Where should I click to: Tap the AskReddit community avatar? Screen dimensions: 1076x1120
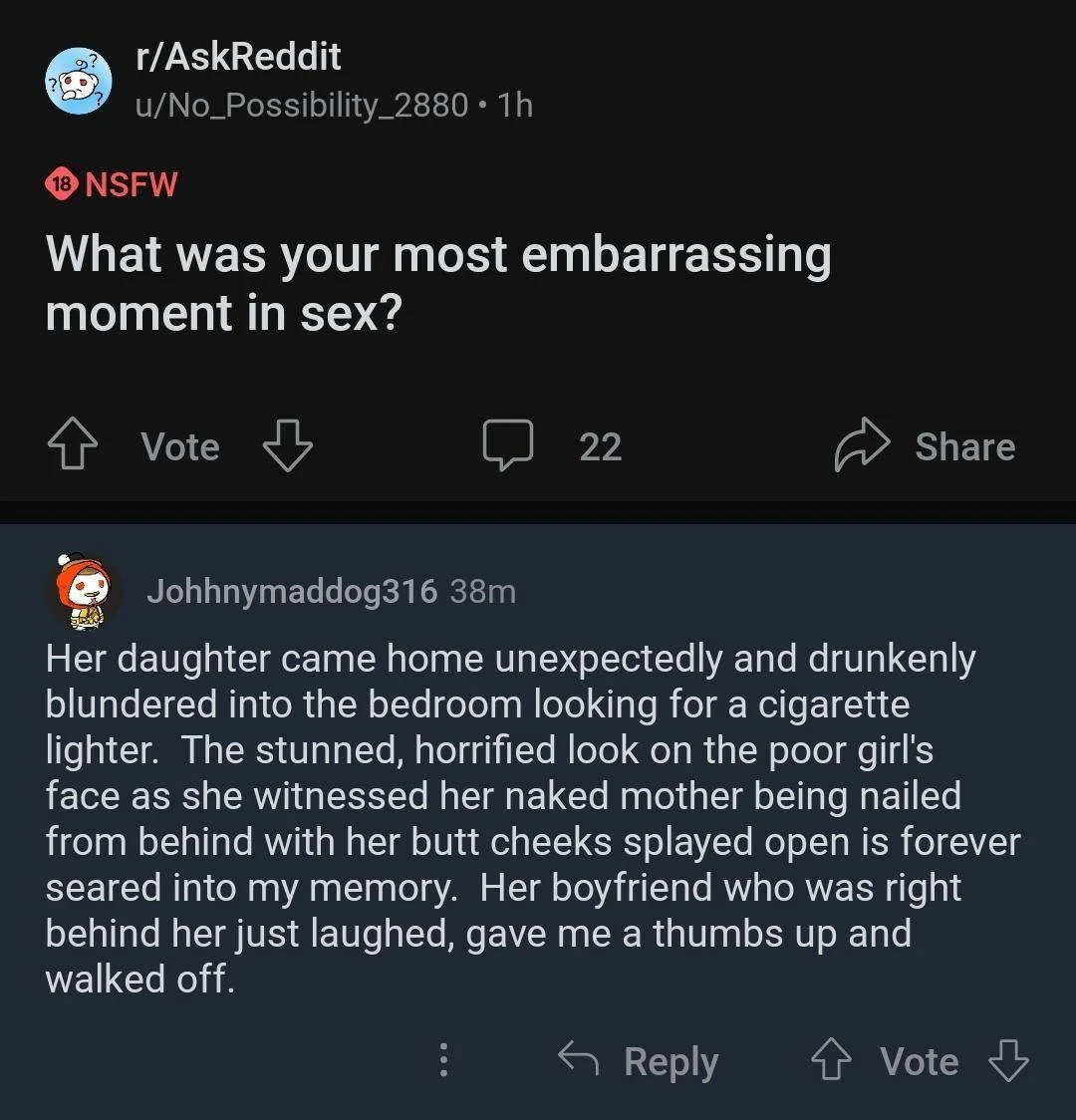point(78,80)
